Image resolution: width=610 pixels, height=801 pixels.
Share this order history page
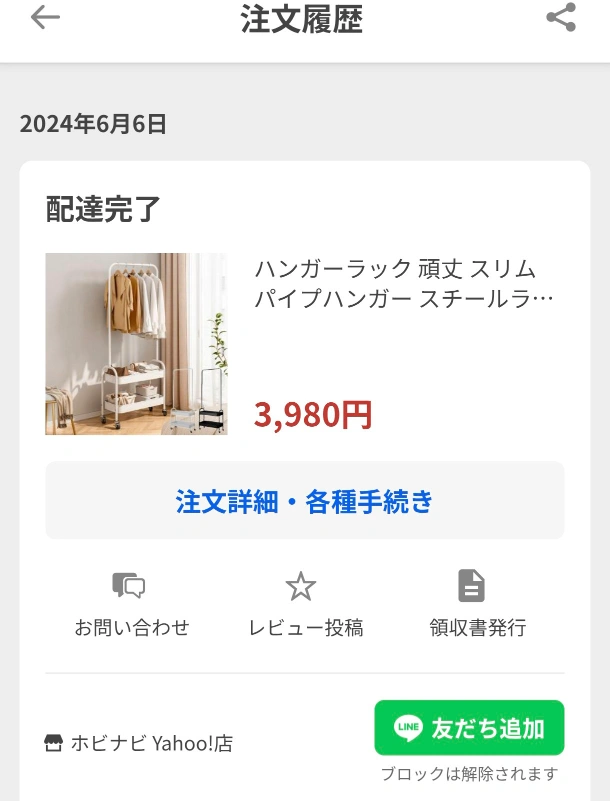(561, 18)
